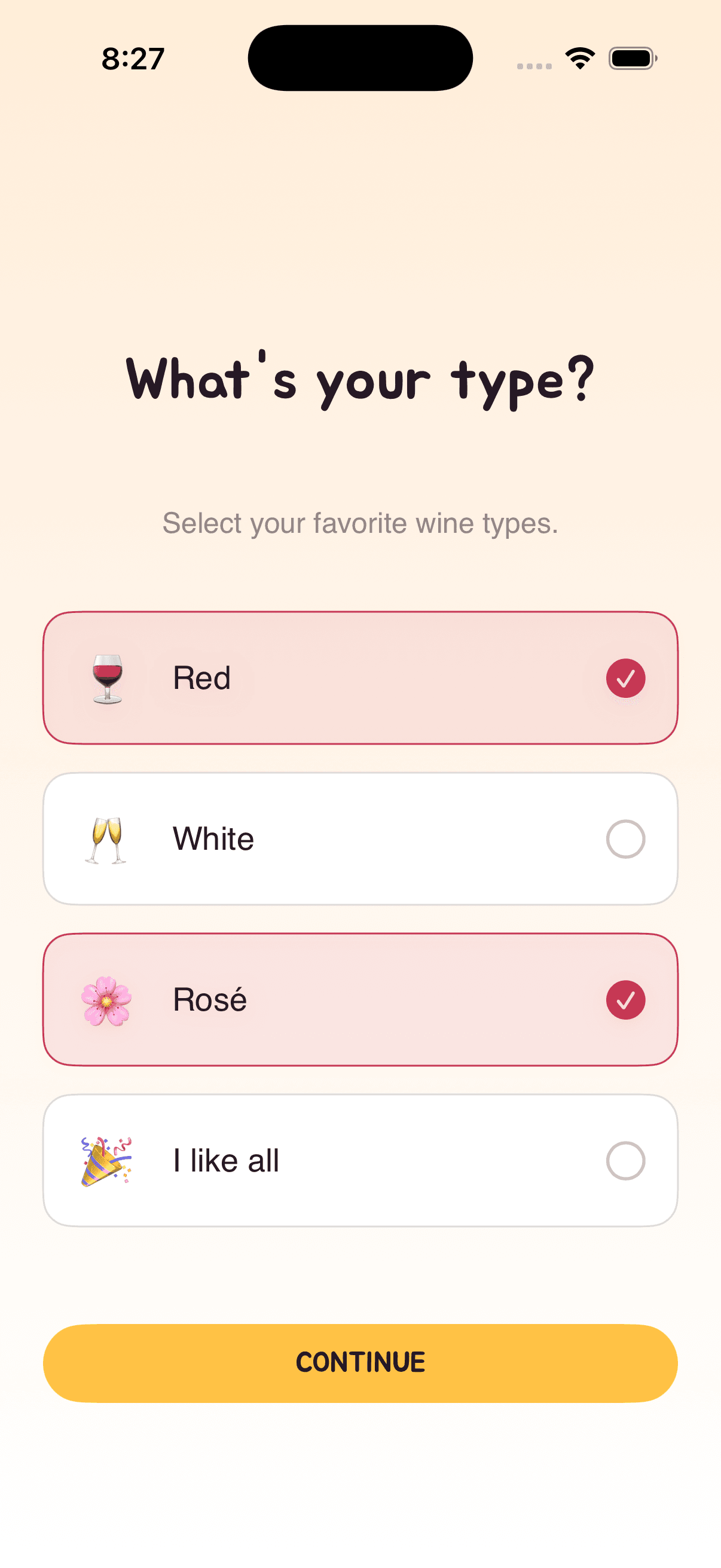Screen dimensions: 721x1568
Task: Enable the 'I like all' option
Action: 360,1160
